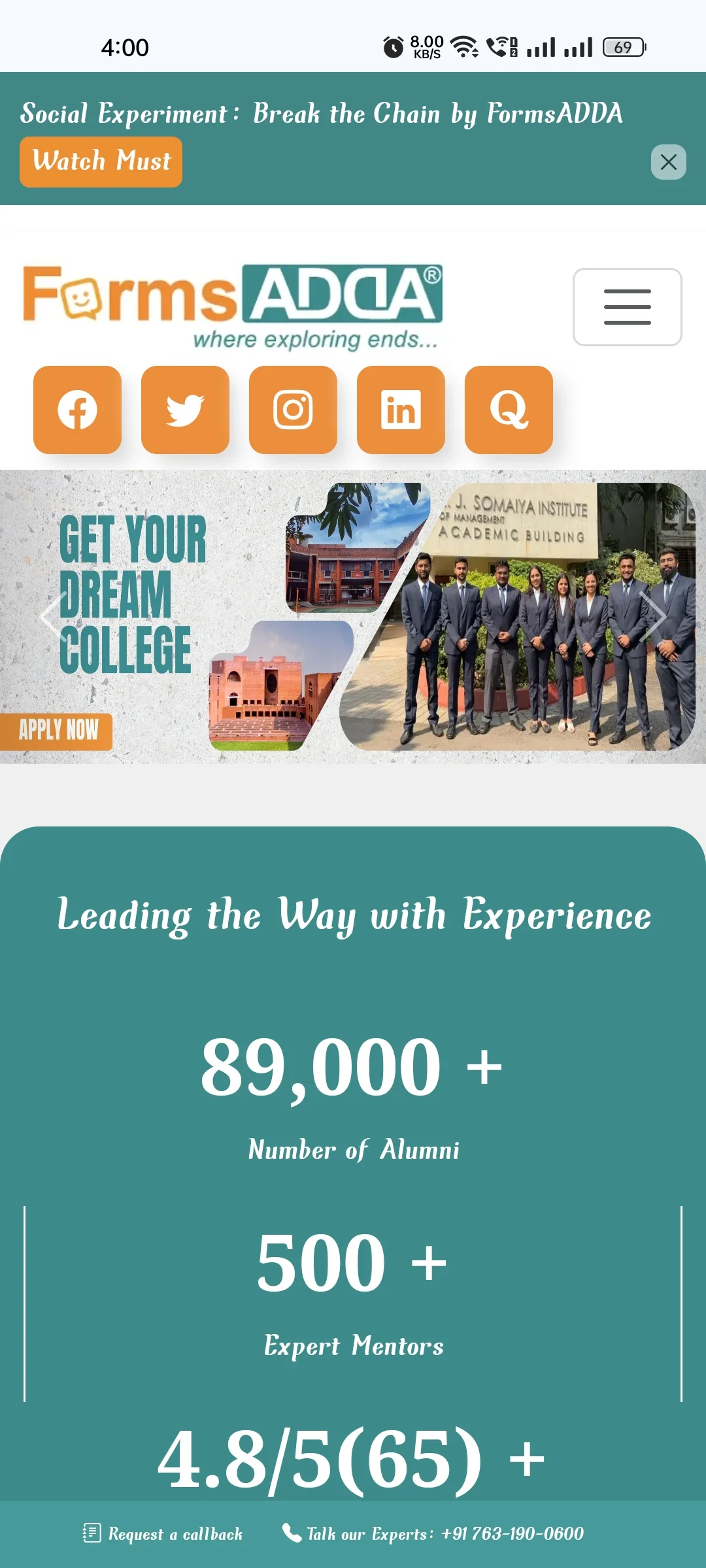The width and height of the screenshot is (706, 1568).
Task: Tap Apply Now on the banner
Action: [x=58, y=730]
